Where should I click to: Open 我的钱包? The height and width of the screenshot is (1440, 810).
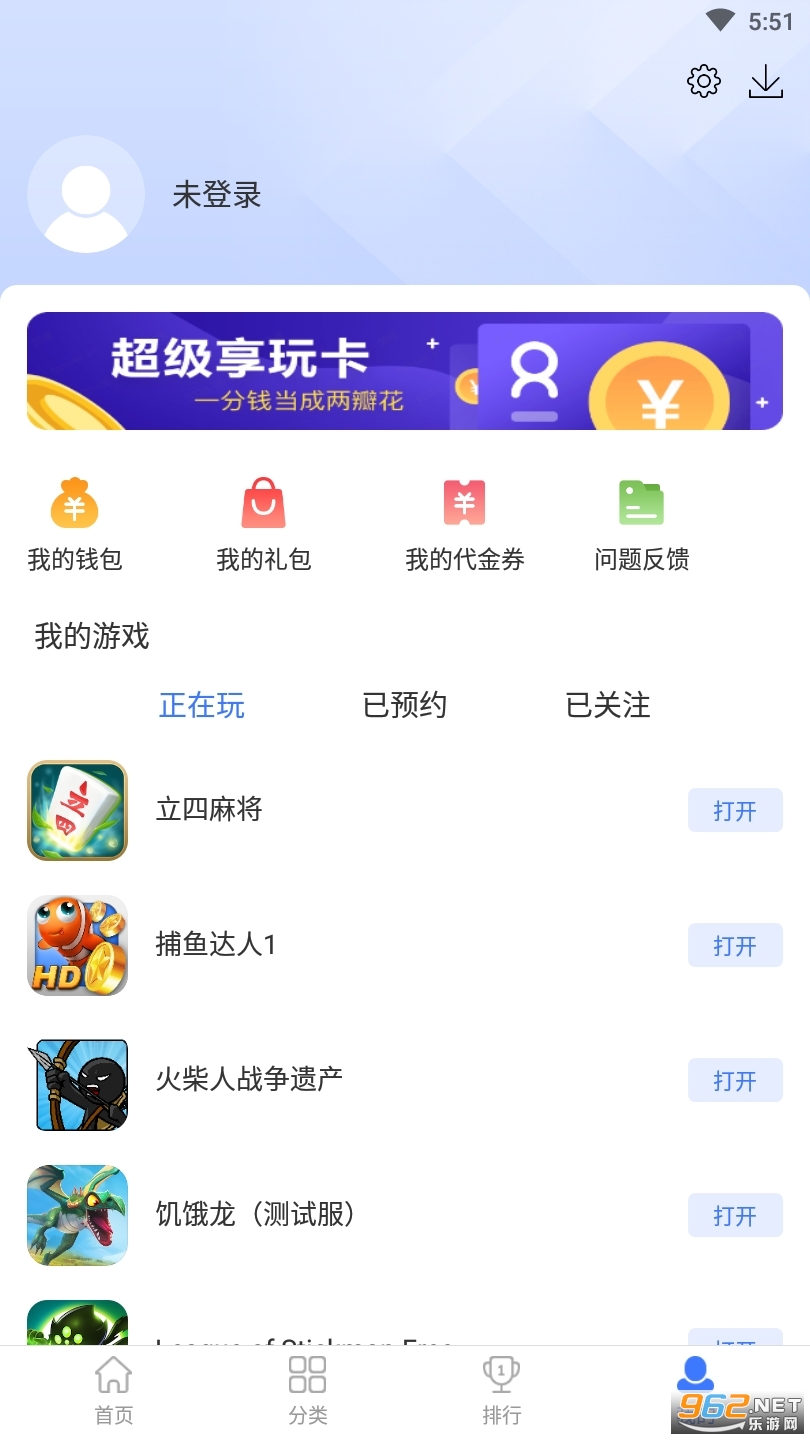(x=75, y=524)
